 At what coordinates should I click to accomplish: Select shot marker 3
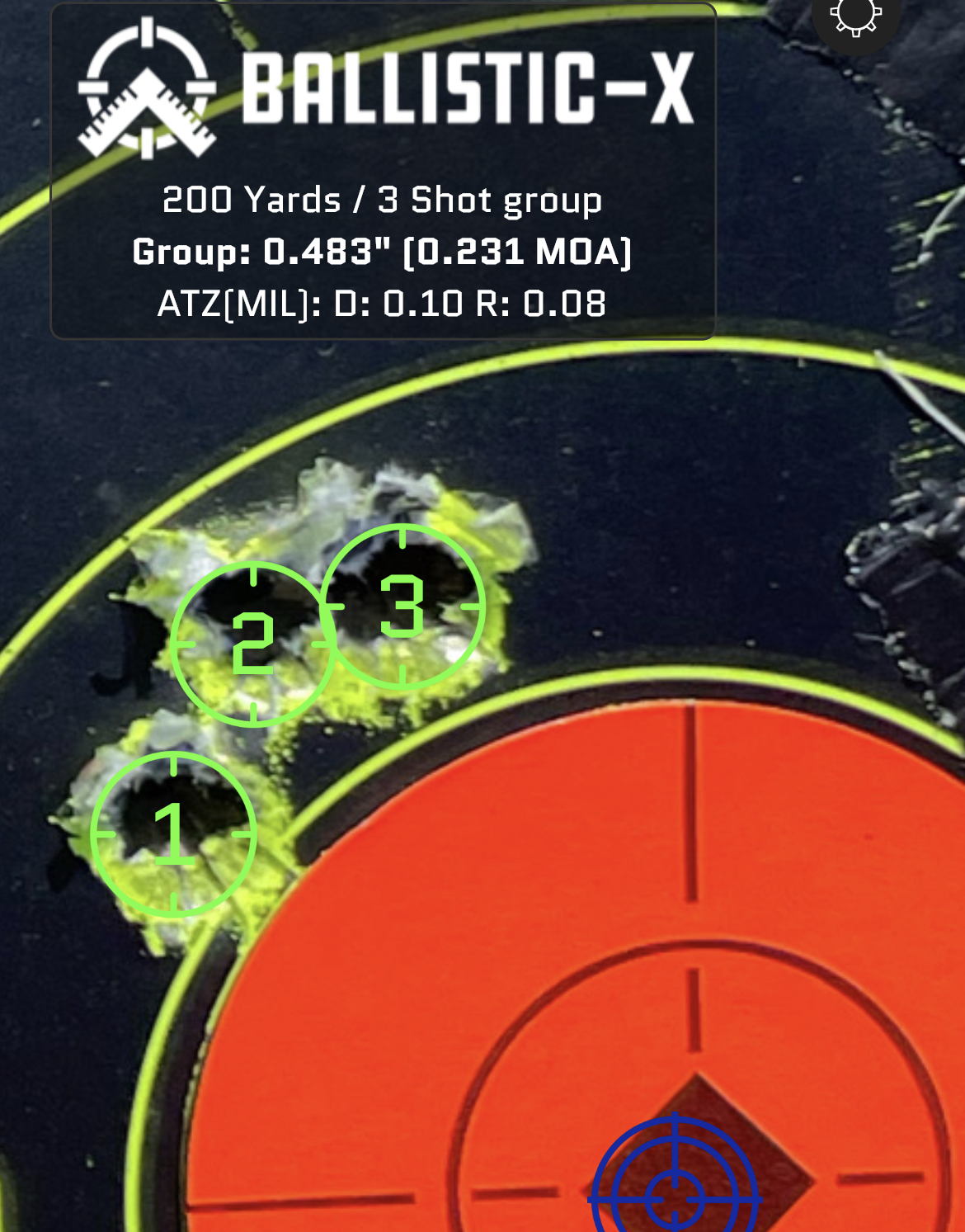point(402,607)
